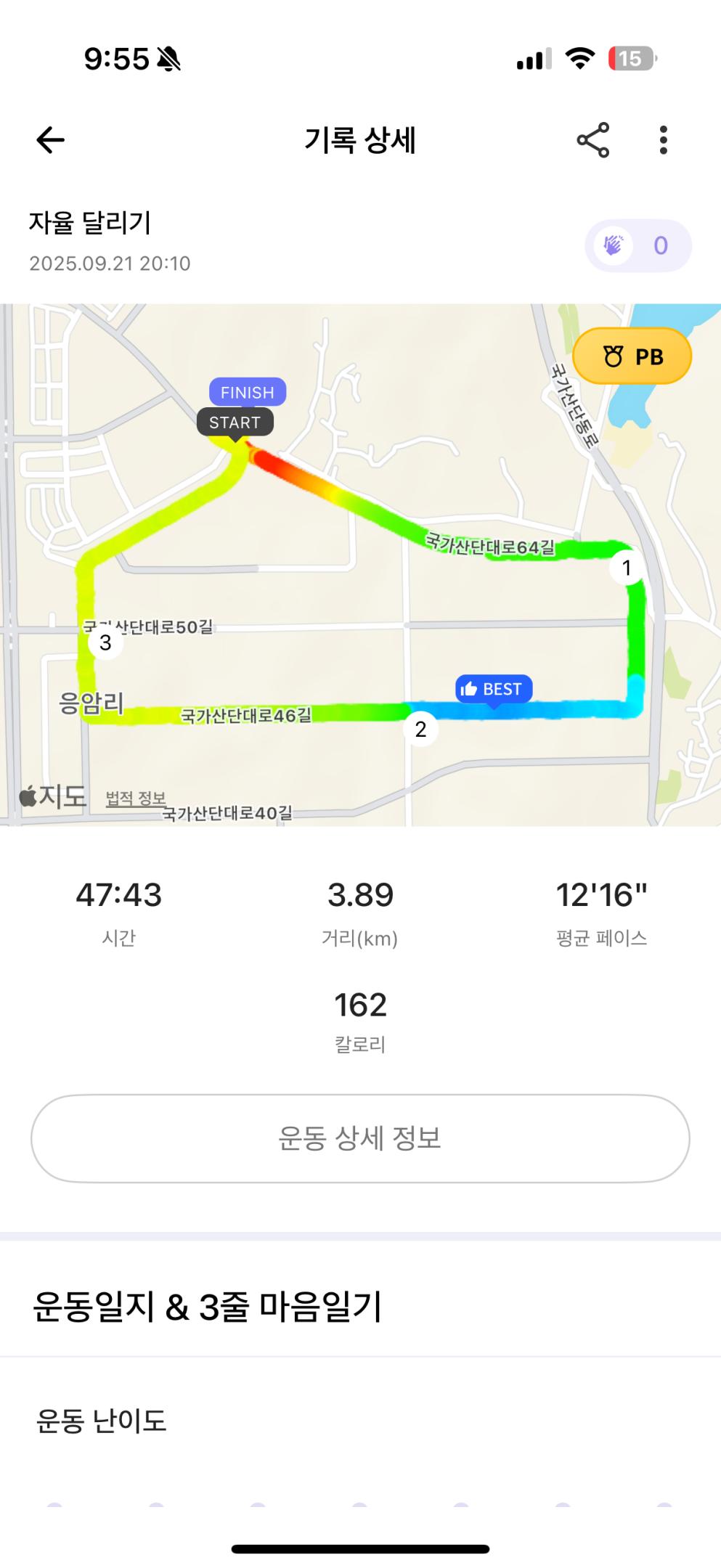The height and width of the screenshot is (1568, 721).
Task: Open 운동 상세 정보 details
Action: 360,1138
